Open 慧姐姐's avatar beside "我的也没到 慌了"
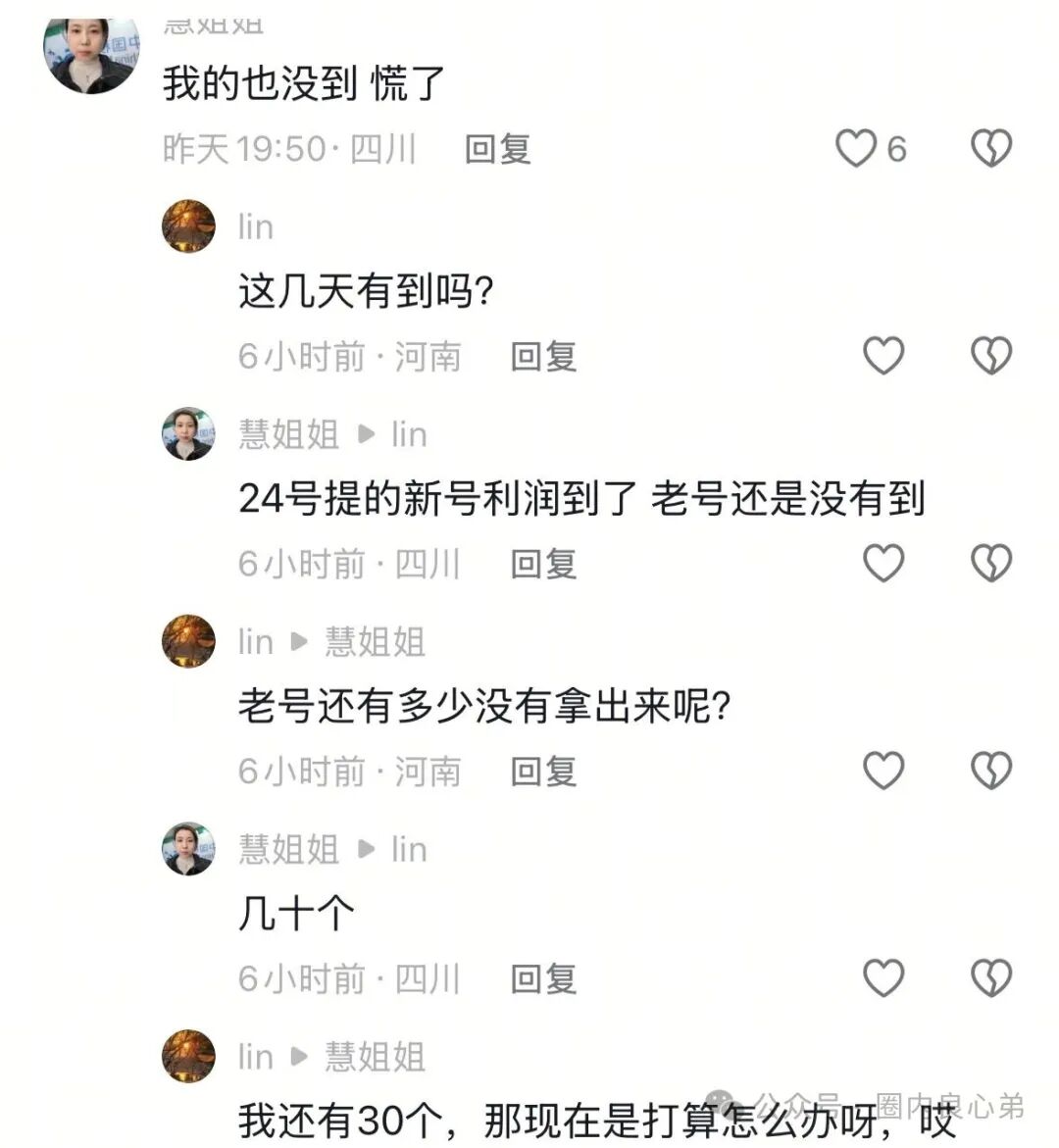 point(92,54)
